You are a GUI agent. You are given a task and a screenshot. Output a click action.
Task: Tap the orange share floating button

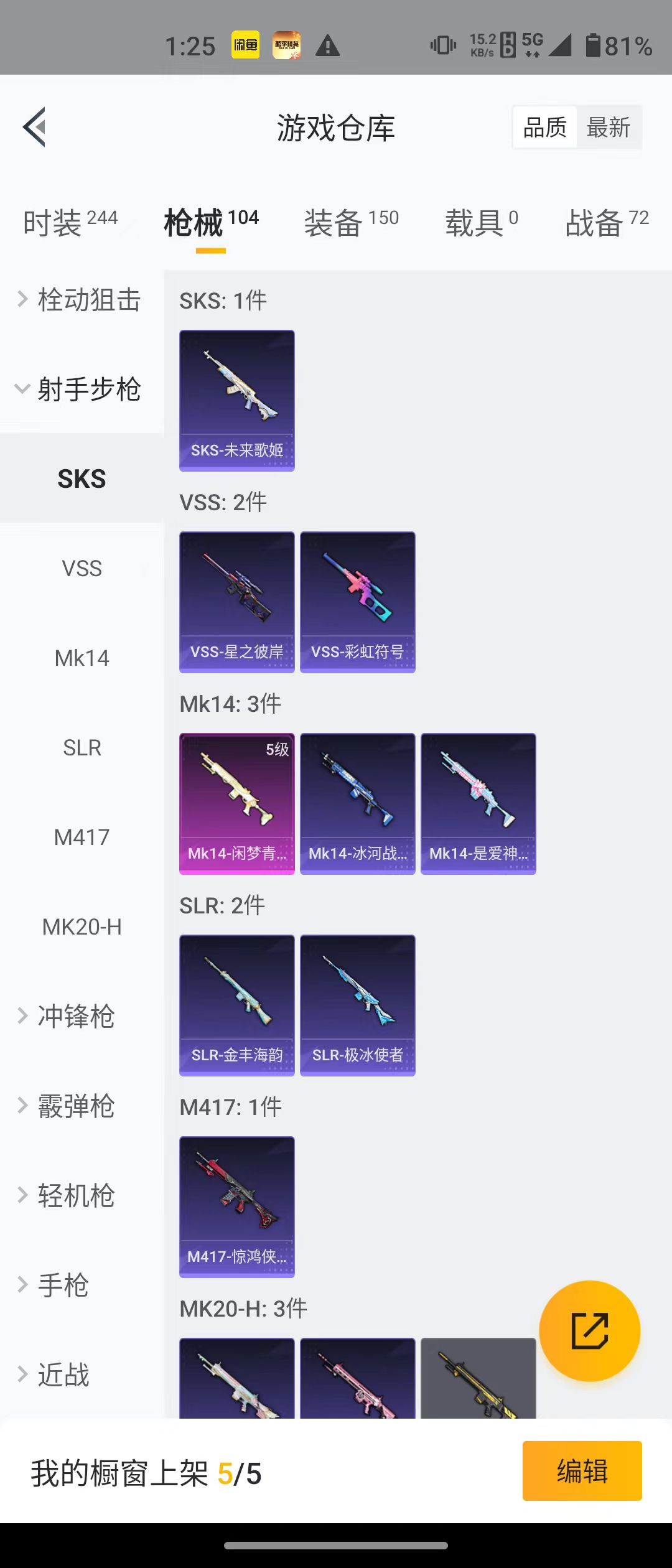click(x=589, y=1331)
